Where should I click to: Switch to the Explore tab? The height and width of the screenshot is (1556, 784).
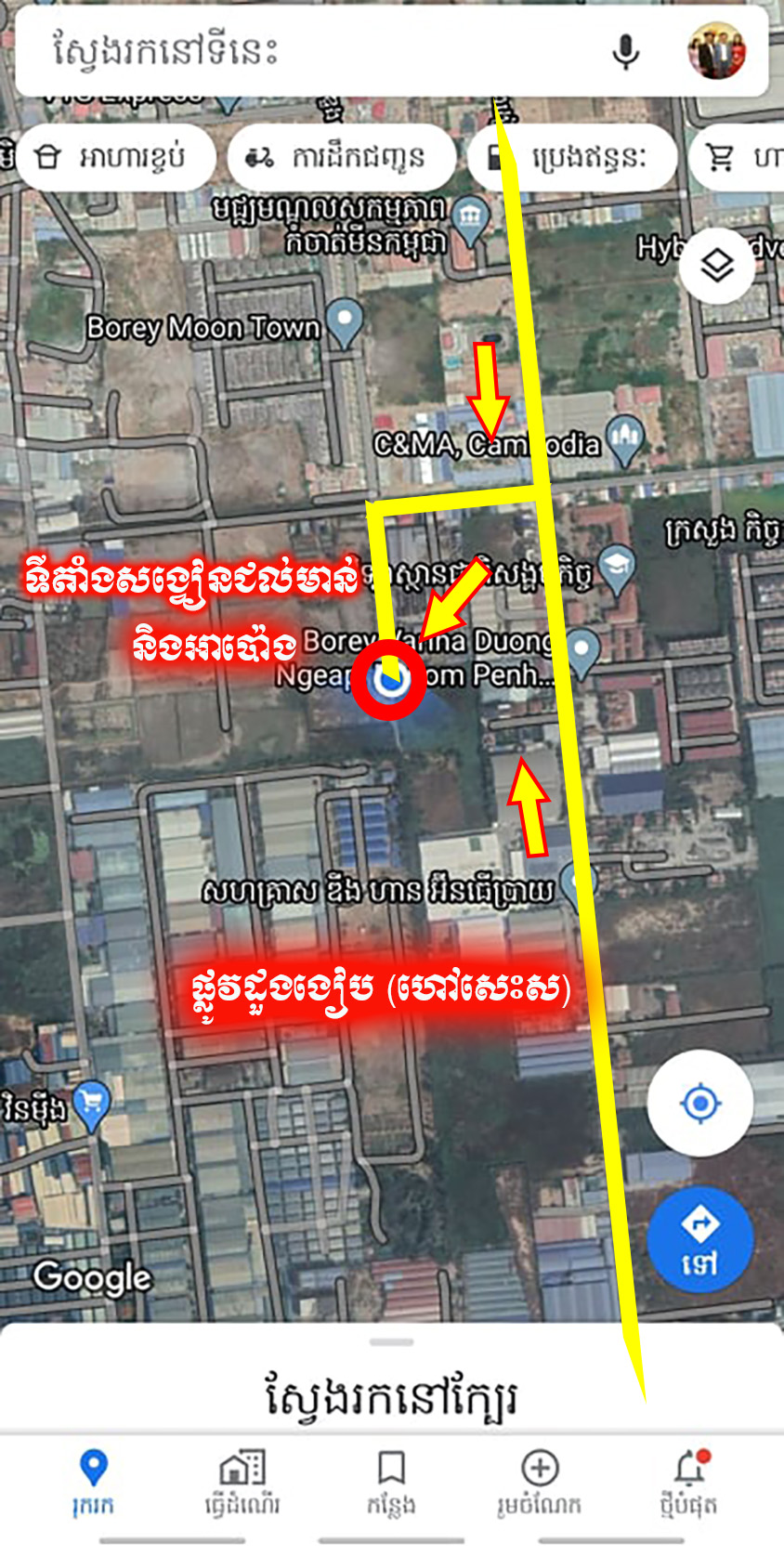point(93,1484)
